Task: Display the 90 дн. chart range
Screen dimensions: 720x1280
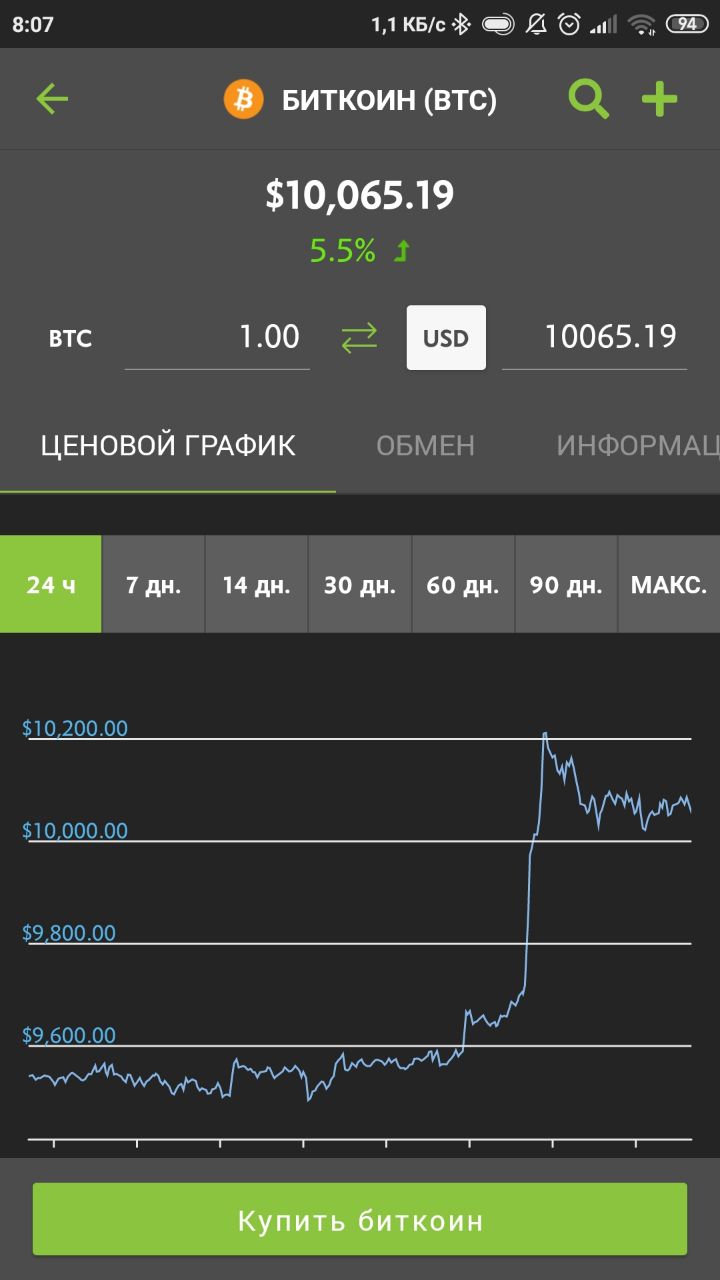Action: tap(566, 584)
